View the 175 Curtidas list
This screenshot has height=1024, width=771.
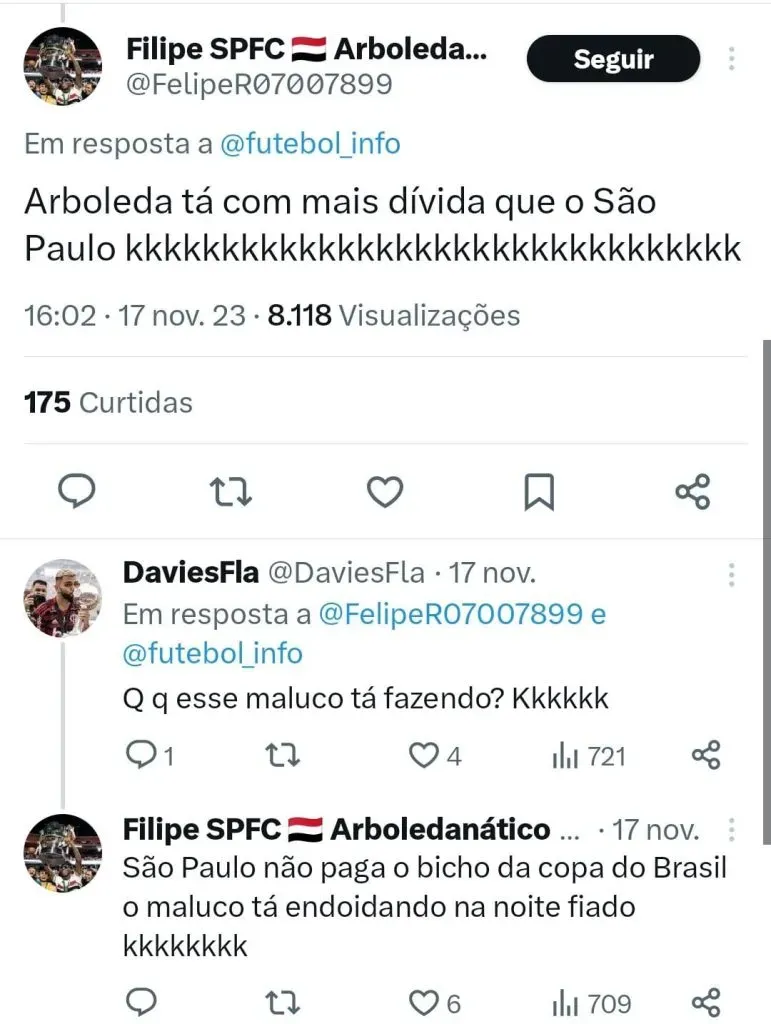pos(108,403)
